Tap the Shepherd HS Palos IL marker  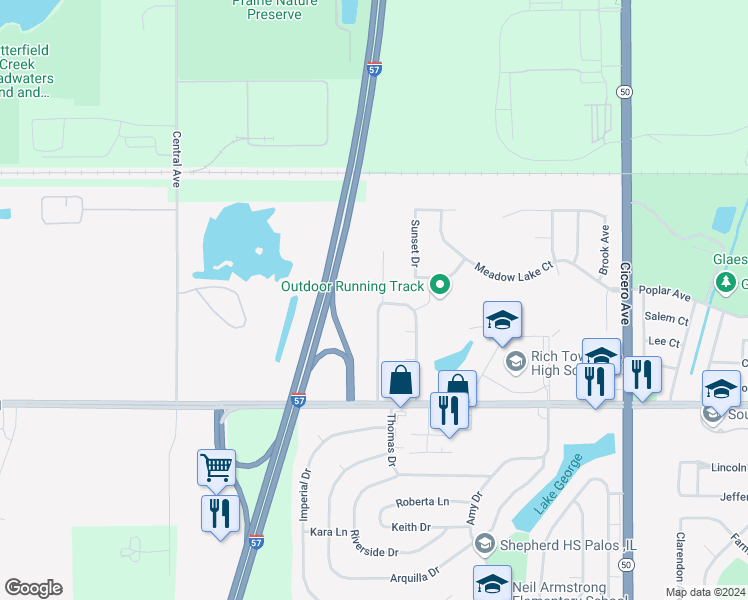(485, 543)
